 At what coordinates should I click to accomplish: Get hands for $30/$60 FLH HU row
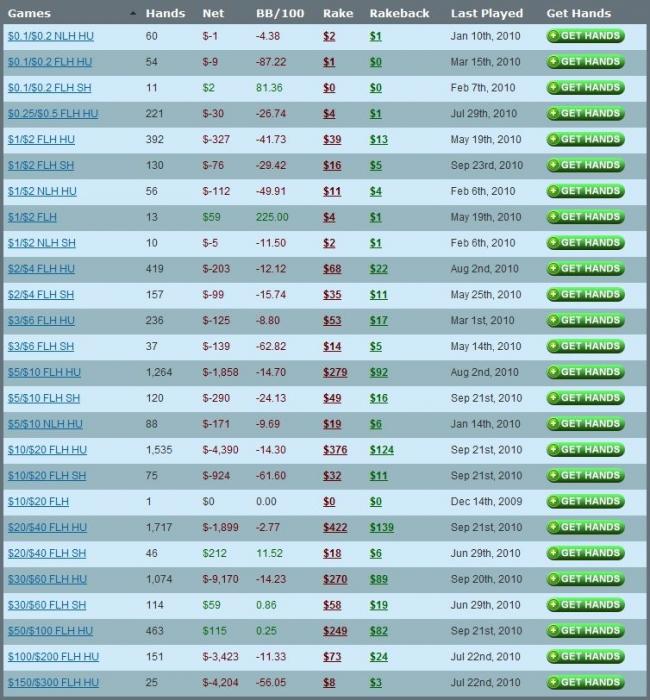[585, 579]
